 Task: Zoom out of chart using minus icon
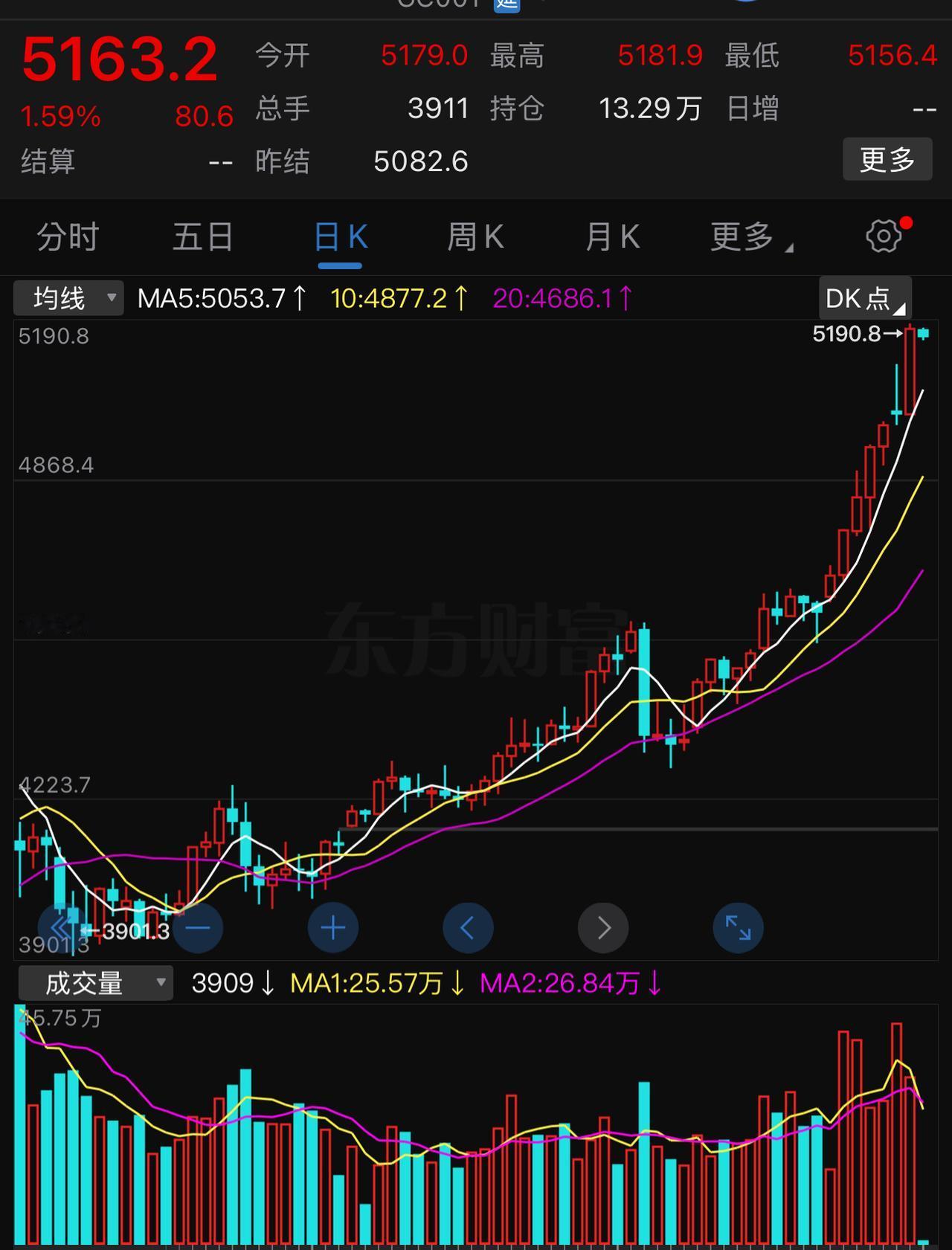point(197,927)
